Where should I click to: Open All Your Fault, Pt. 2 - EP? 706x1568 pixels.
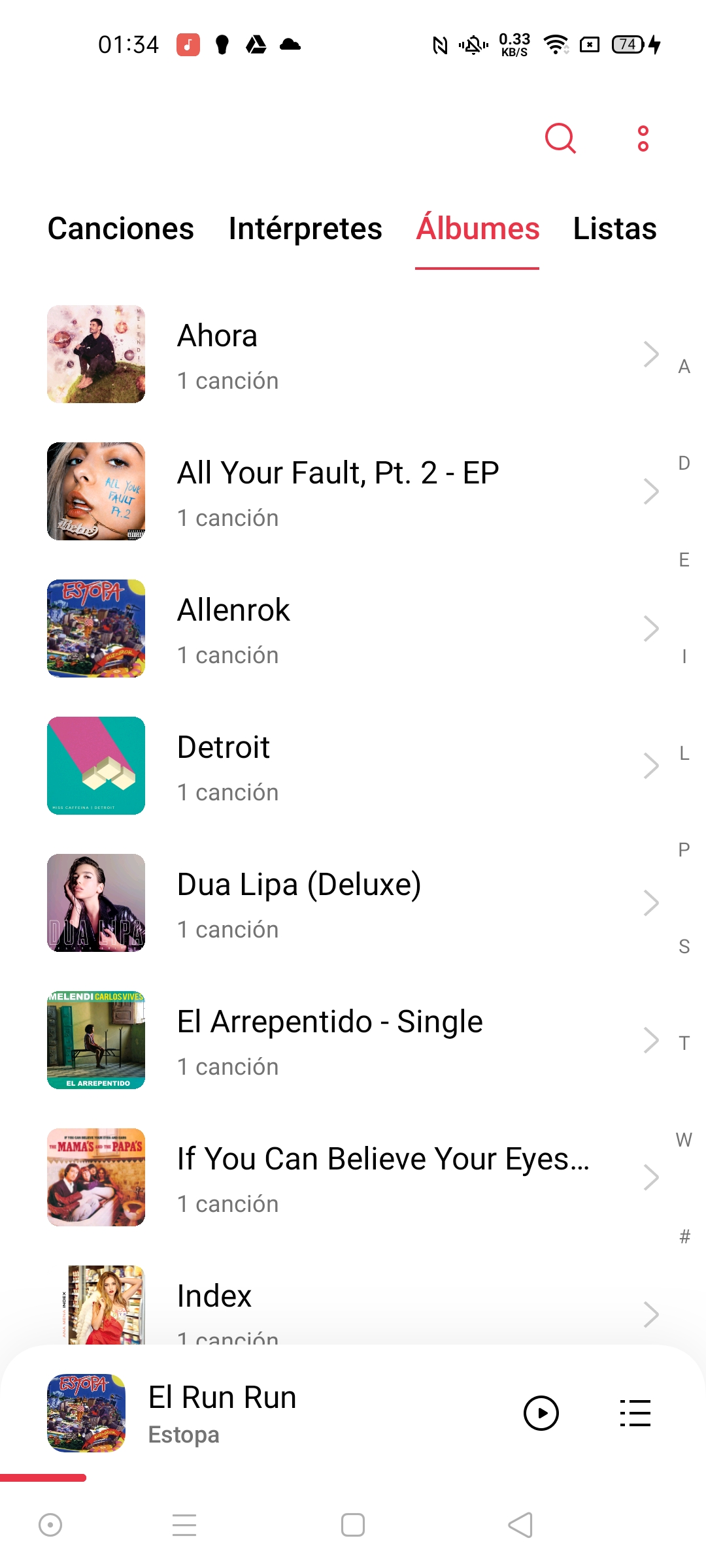point(353,491)
